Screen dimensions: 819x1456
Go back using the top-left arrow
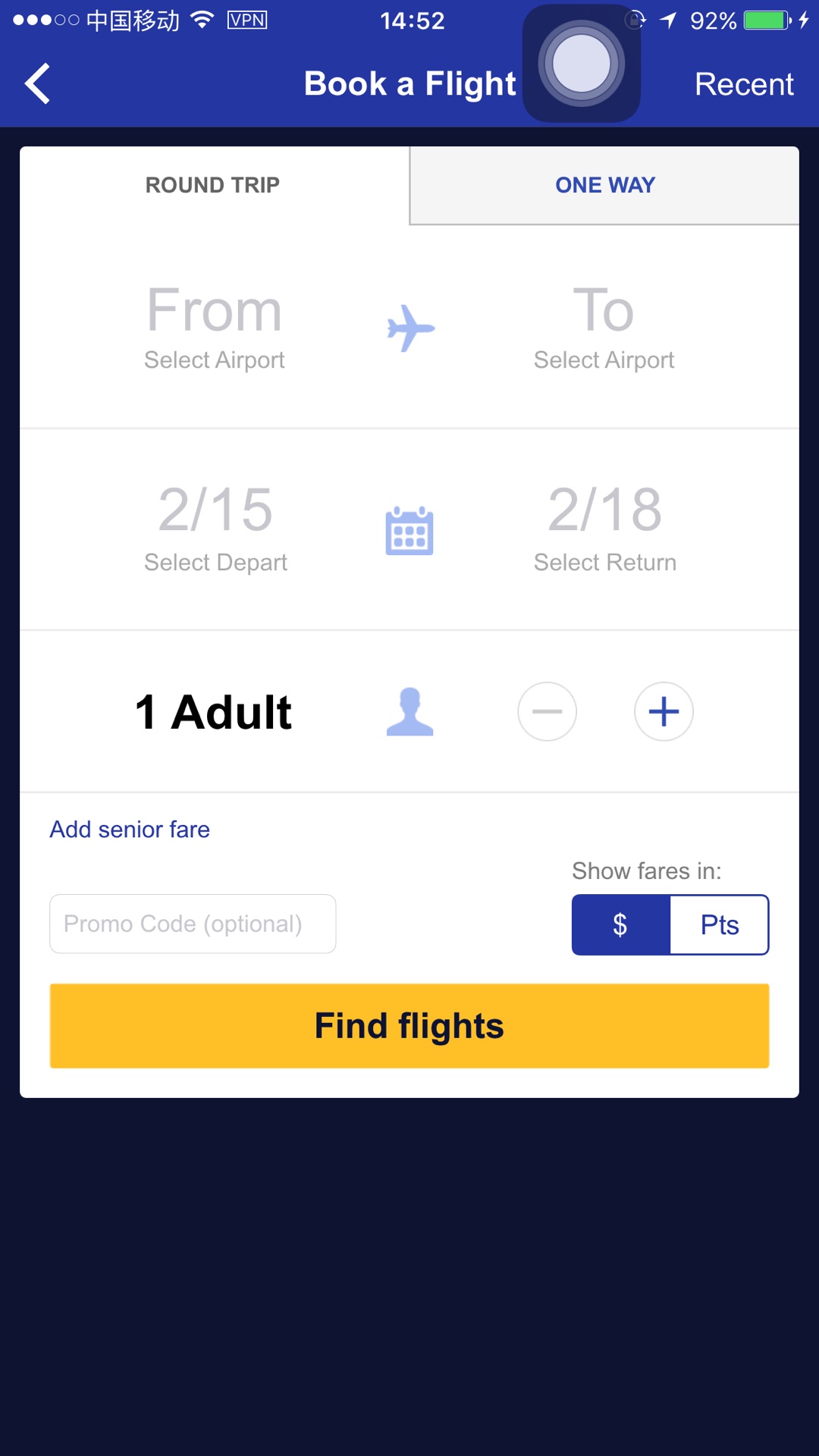tap(38, 83)
